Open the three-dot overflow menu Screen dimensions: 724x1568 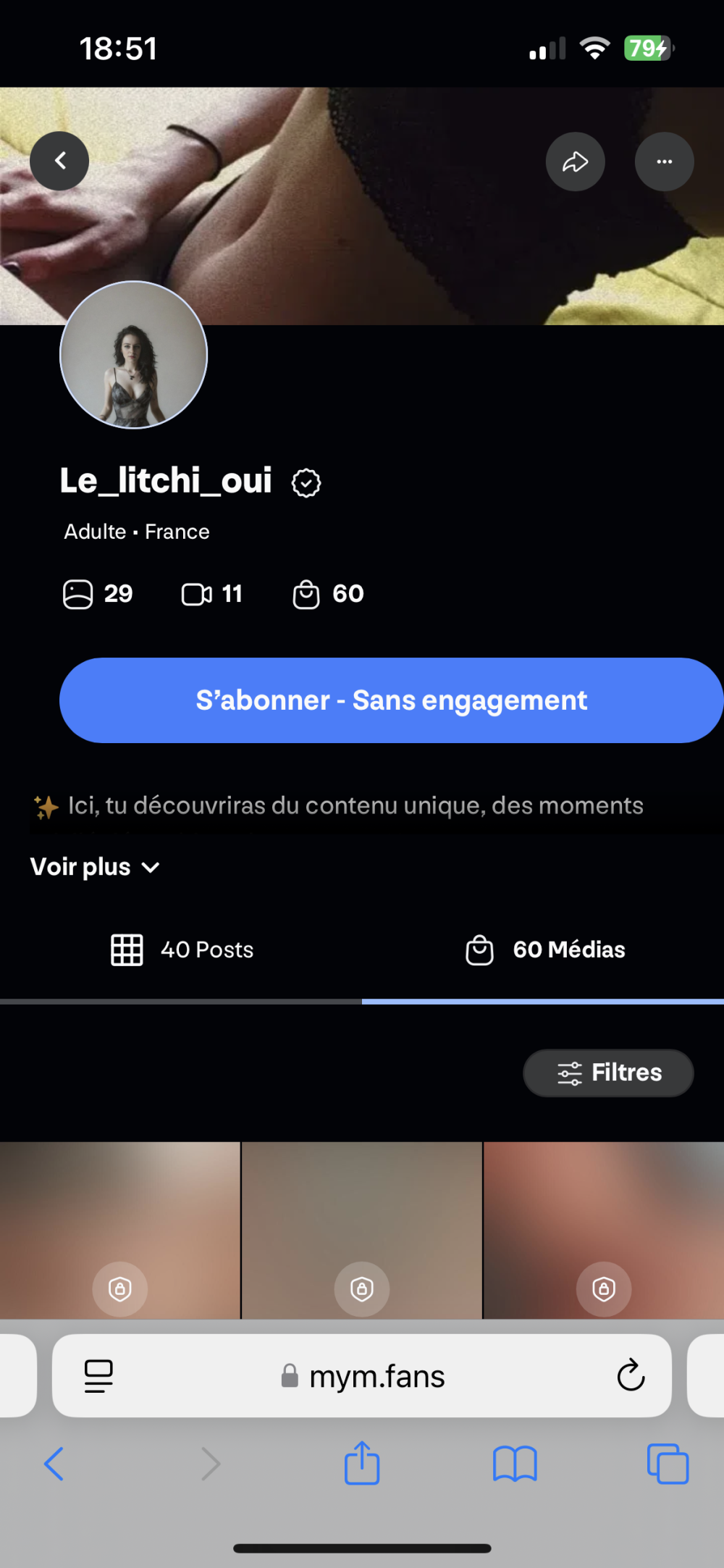tap(664, 162)
